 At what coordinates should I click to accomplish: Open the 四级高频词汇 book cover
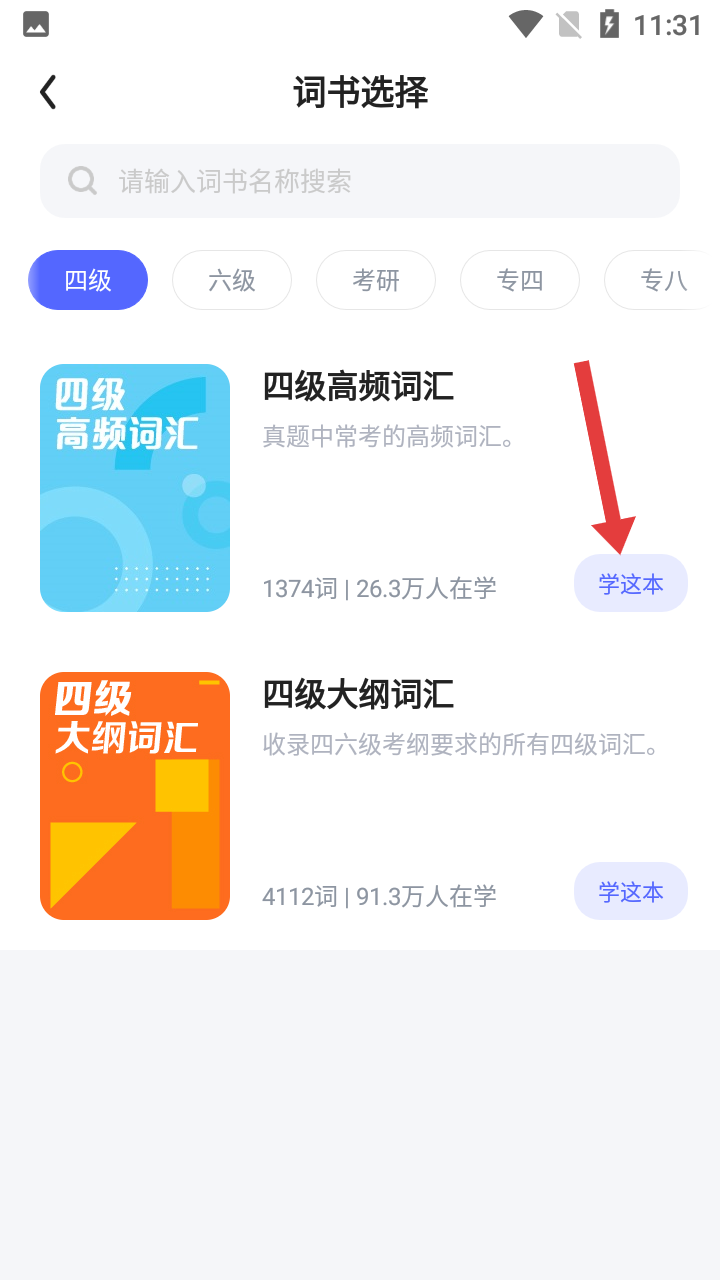pos(135,488)
